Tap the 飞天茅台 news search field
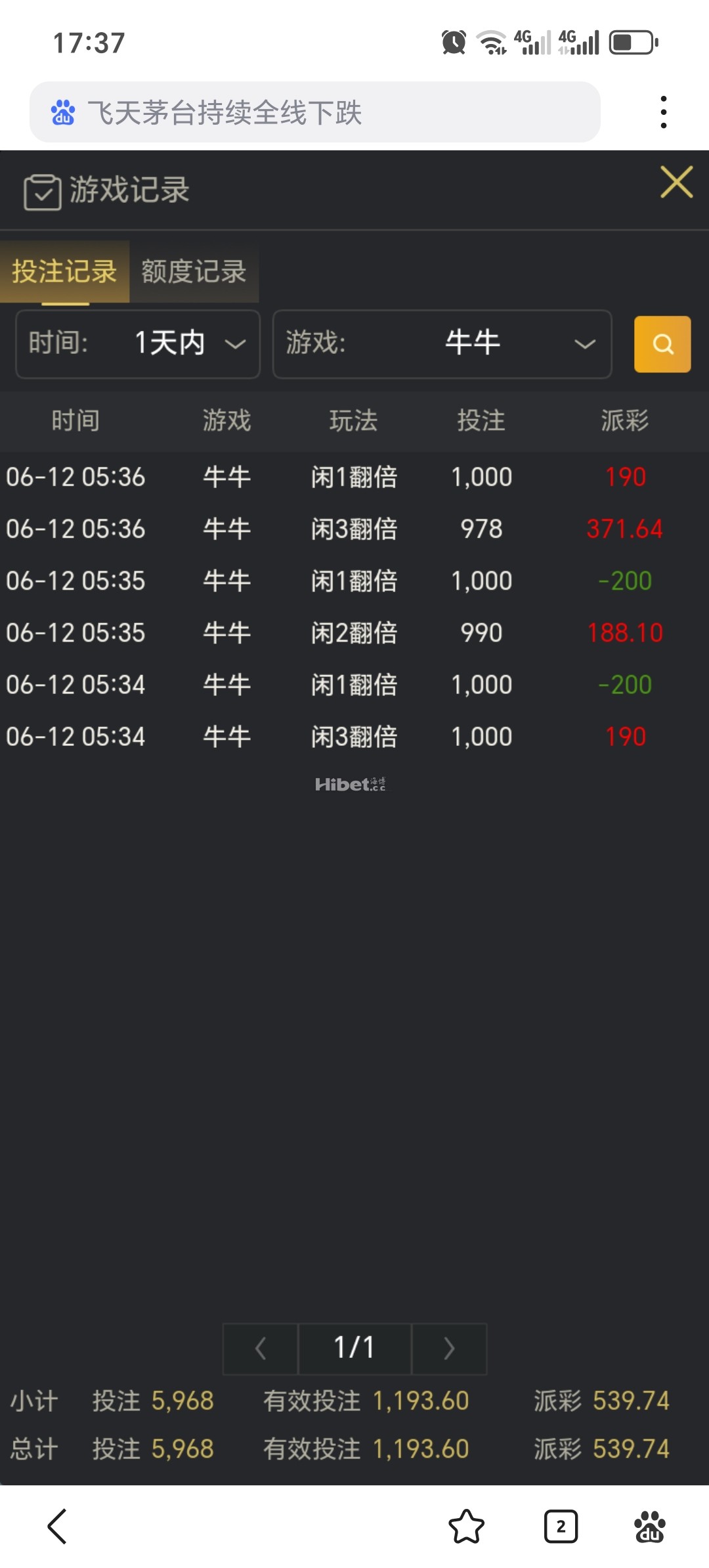 click(x=315, y=112)
